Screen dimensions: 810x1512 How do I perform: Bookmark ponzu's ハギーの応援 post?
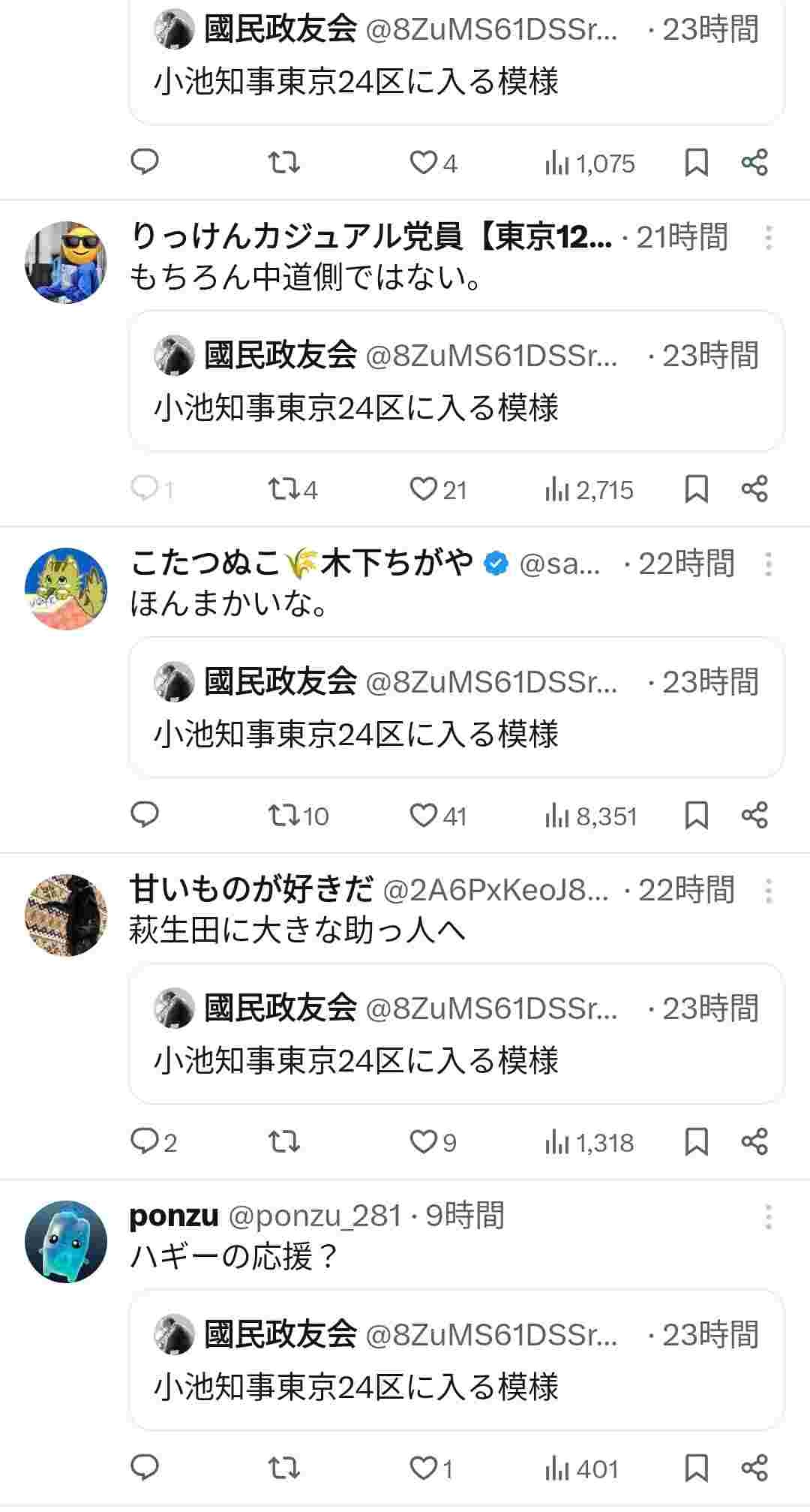tap(696, 1468)
